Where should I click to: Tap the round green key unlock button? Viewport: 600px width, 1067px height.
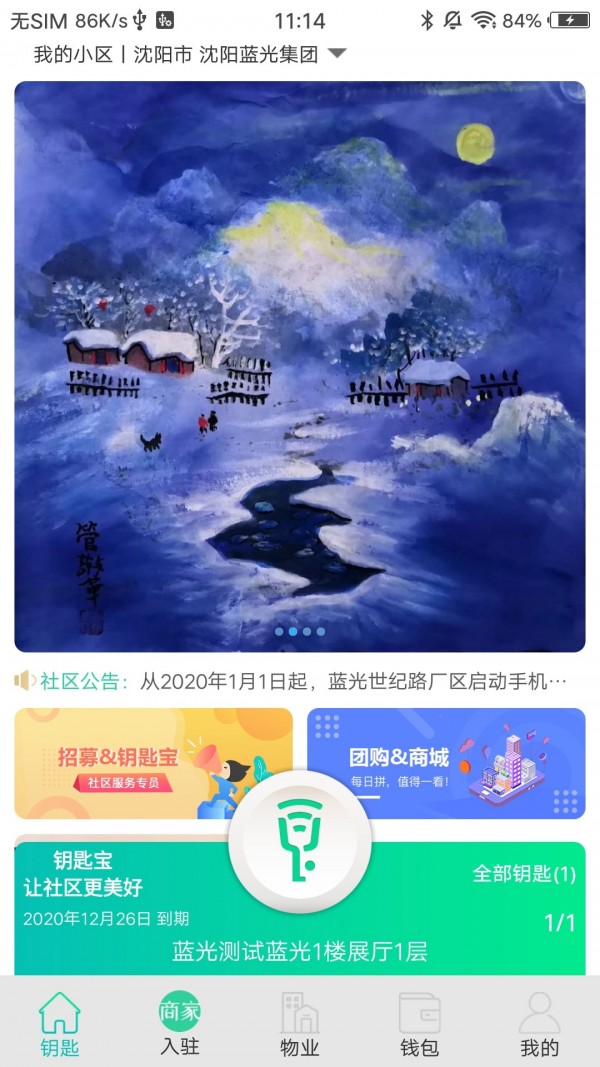300,844
